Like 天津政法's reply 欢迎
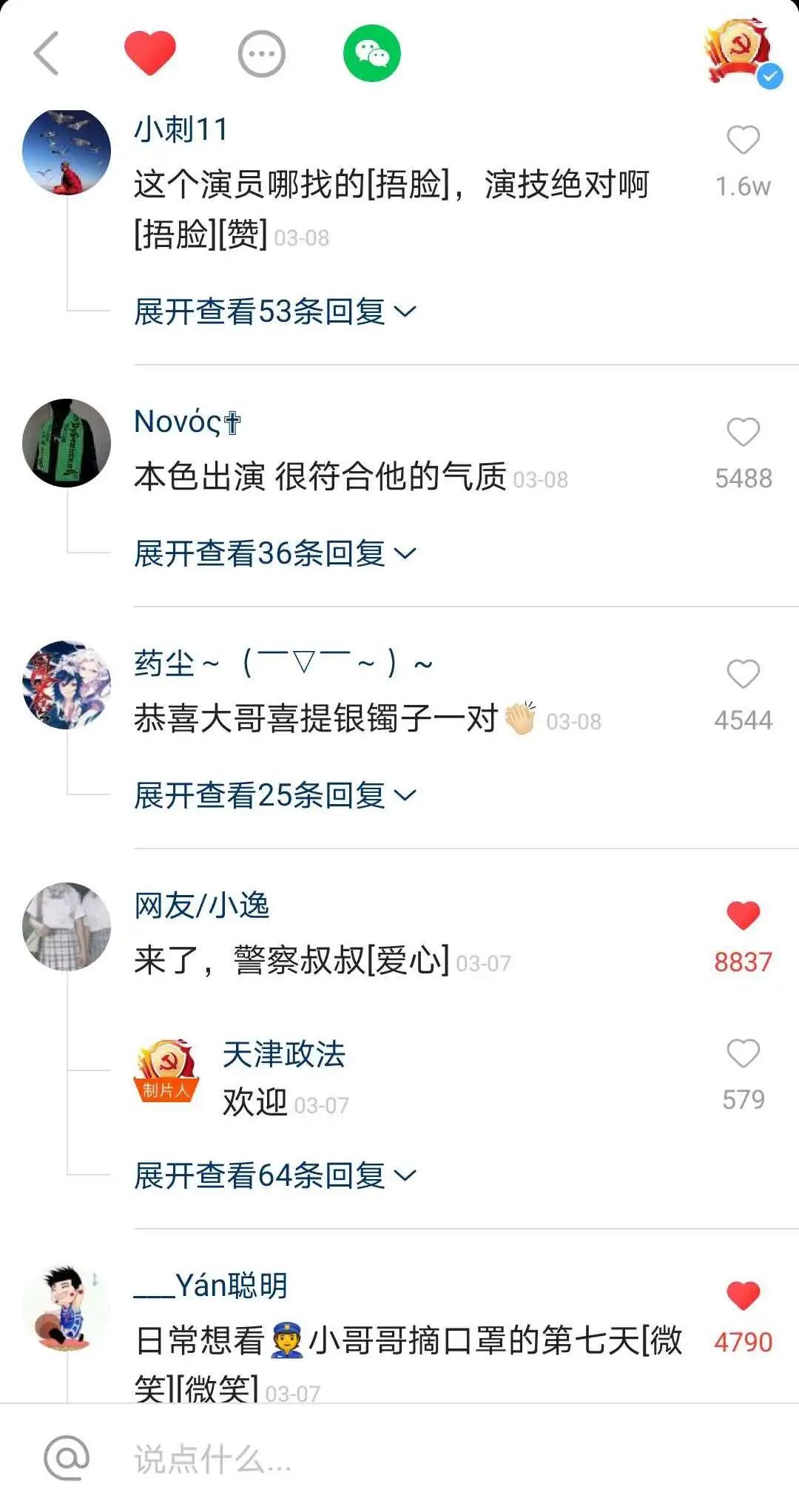The height and width of the screenshot is (1512, 799). [743, 1053]
